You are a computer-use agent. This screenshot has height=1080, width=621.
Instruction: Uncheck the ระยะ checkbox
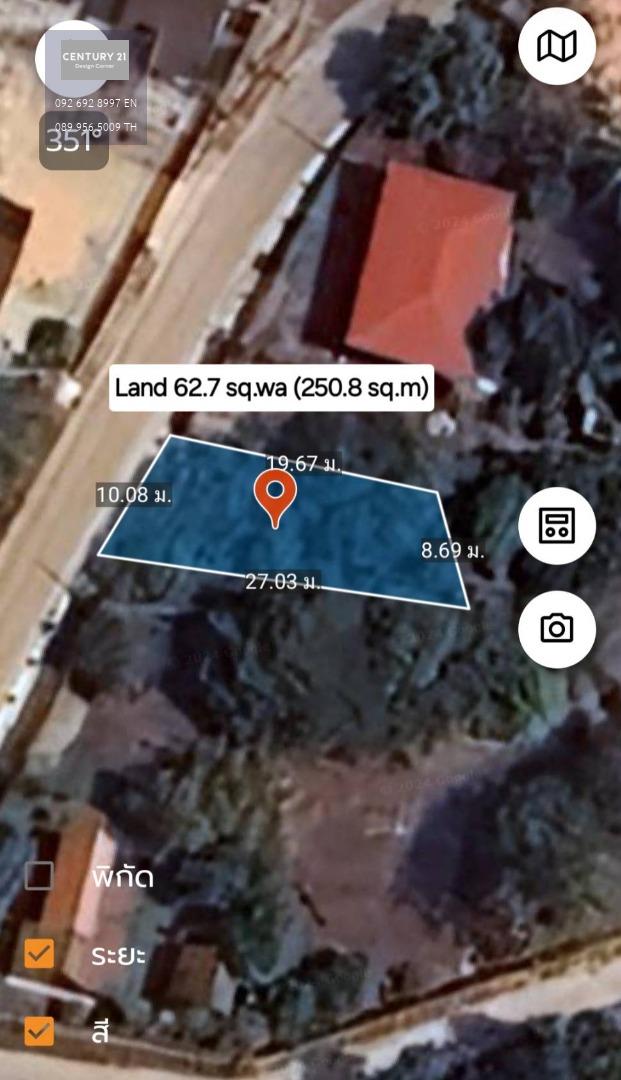[x=39, y=954]
